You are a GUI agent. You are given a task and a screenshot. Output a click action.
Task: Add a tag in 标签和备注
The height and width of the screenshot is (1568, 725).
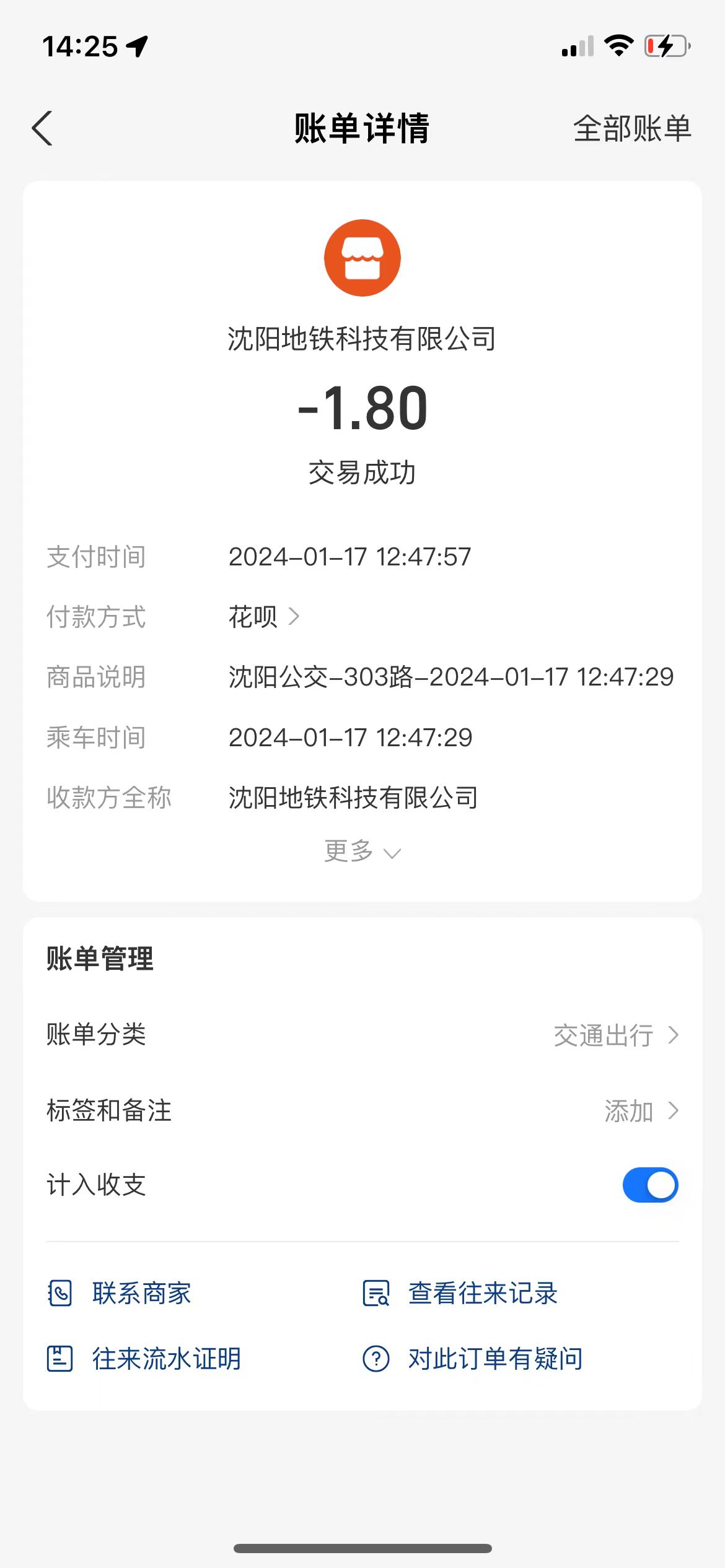(641, 1111)
